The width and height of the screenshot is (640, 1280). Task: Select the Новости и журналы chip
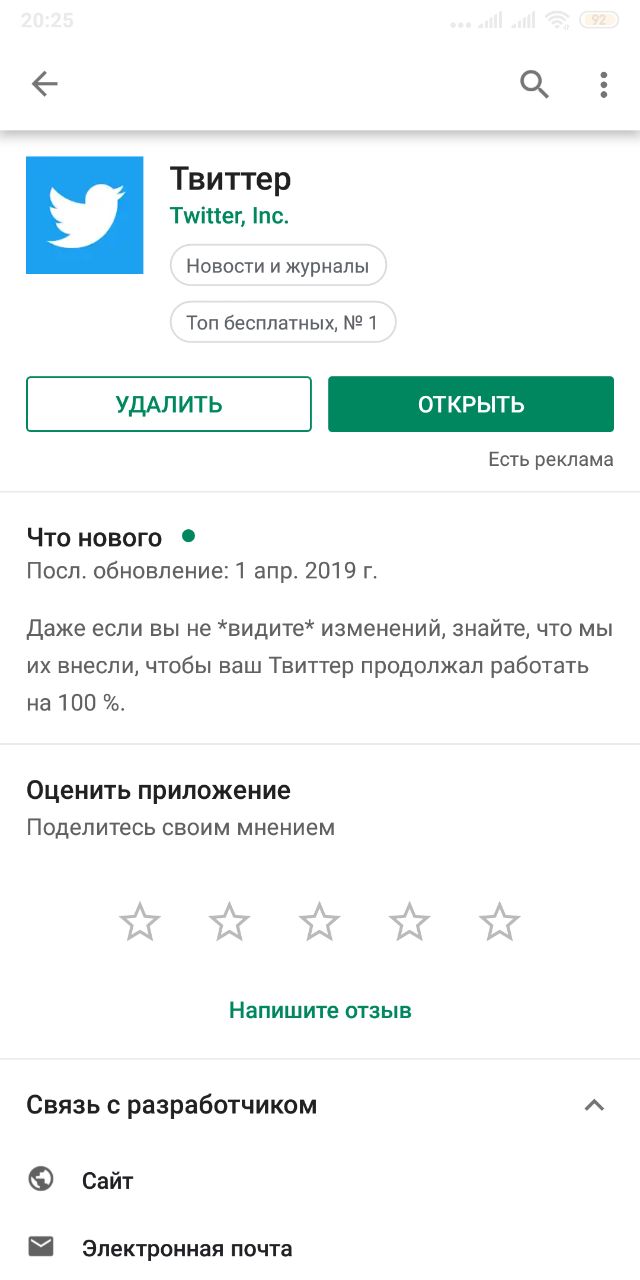pyautogui.click(x=278, y=266)
